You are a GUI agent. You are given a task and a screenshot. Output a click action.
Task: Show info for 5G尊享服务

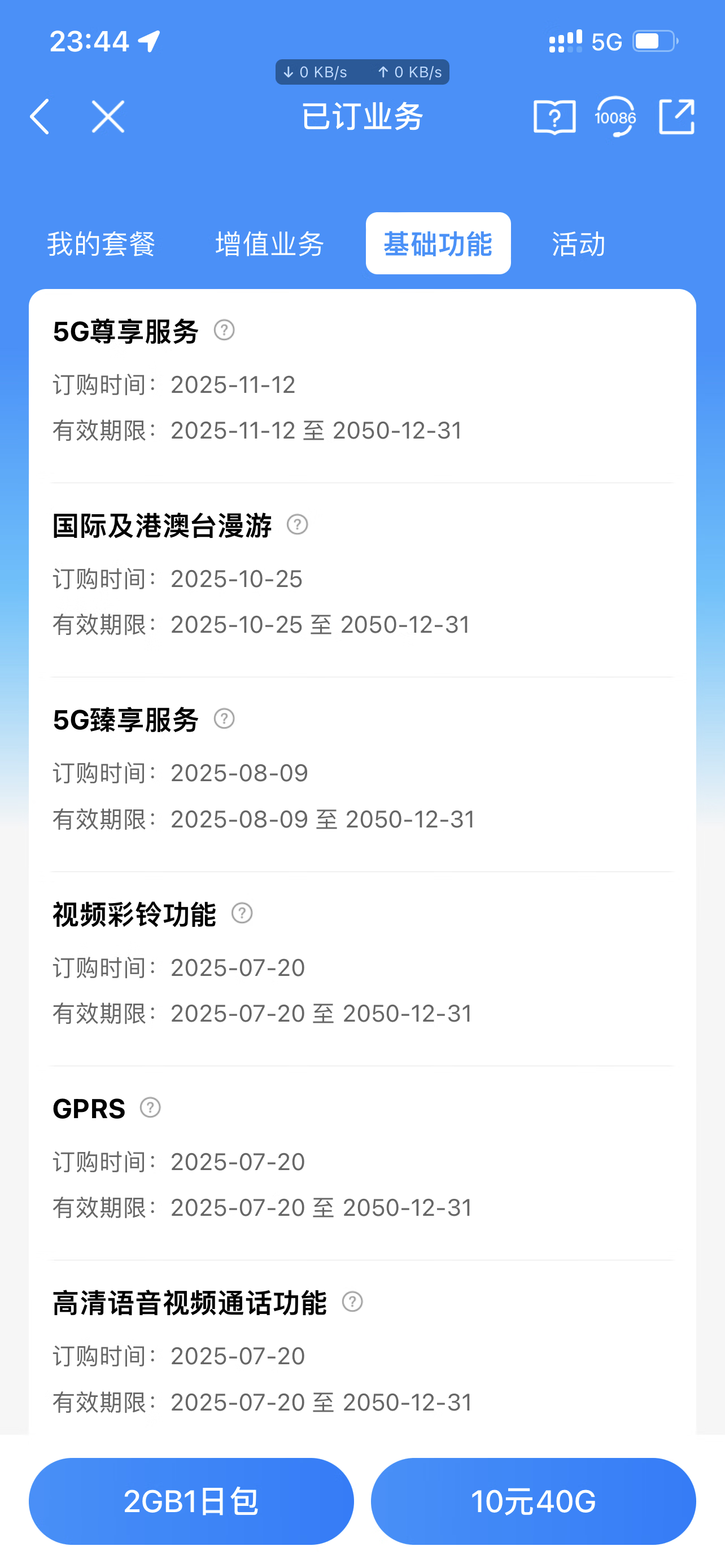click(224, 331)
